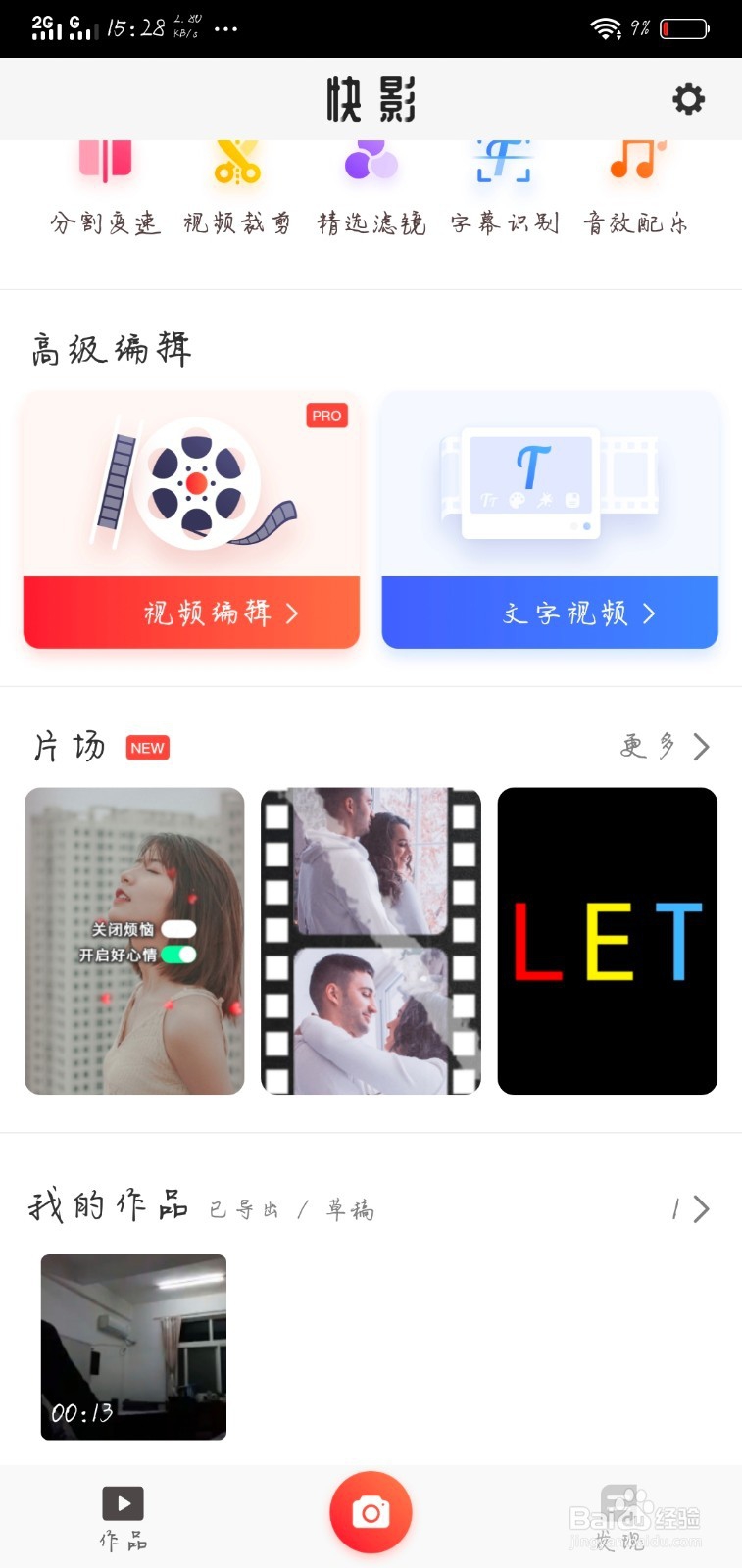Open the settings gear icon

(x=688, y=99)
